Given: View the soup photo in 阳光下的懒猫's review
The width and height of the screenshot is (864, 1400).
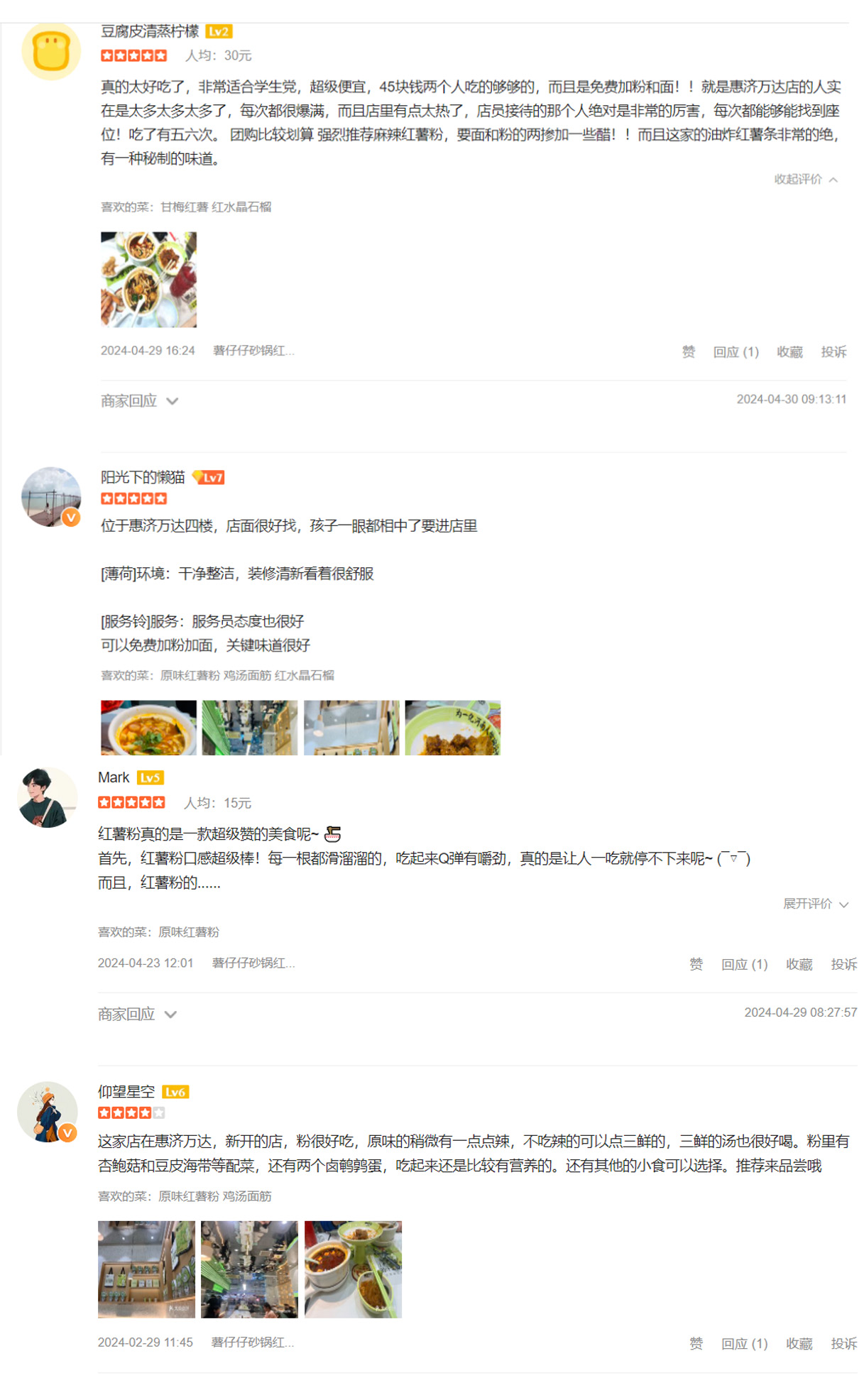Looking at the screenshot, I should [x=148, y=727].
